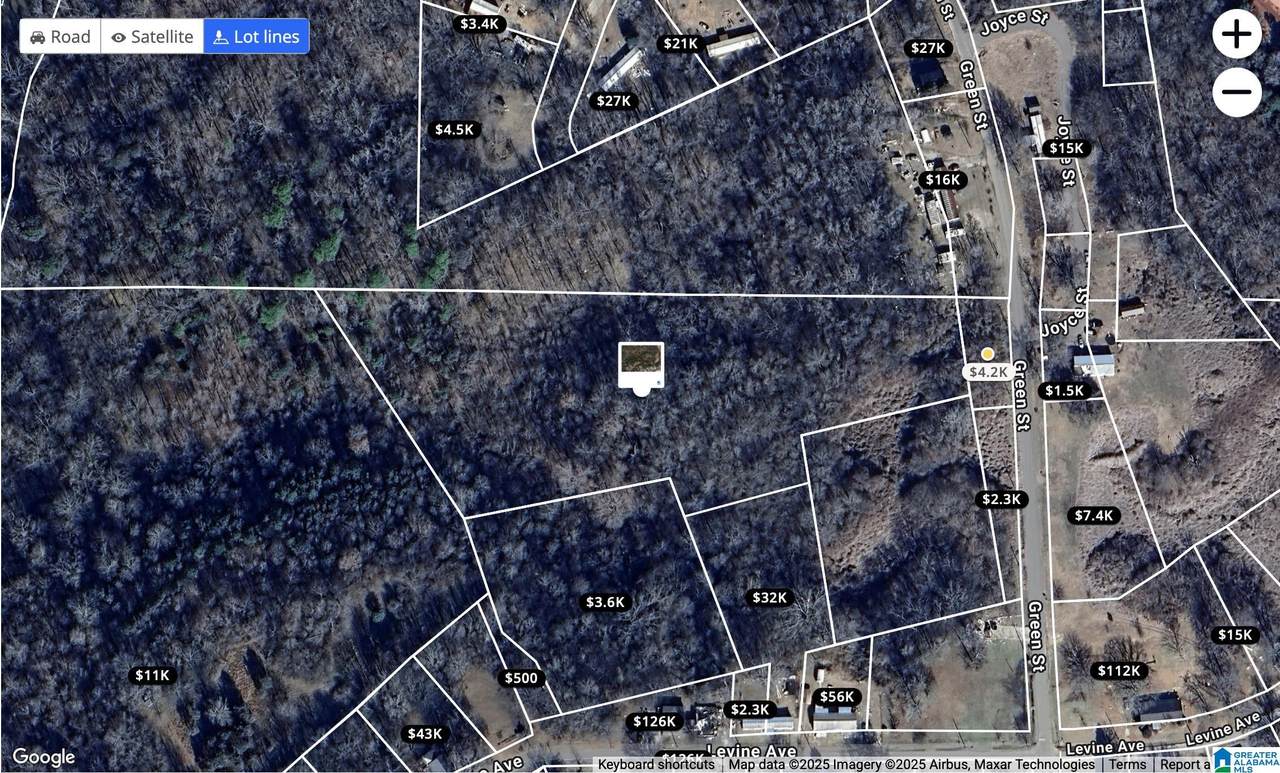
Task: Select the Lot lines view
Action: pyautogui.click(x=256, y=37)
